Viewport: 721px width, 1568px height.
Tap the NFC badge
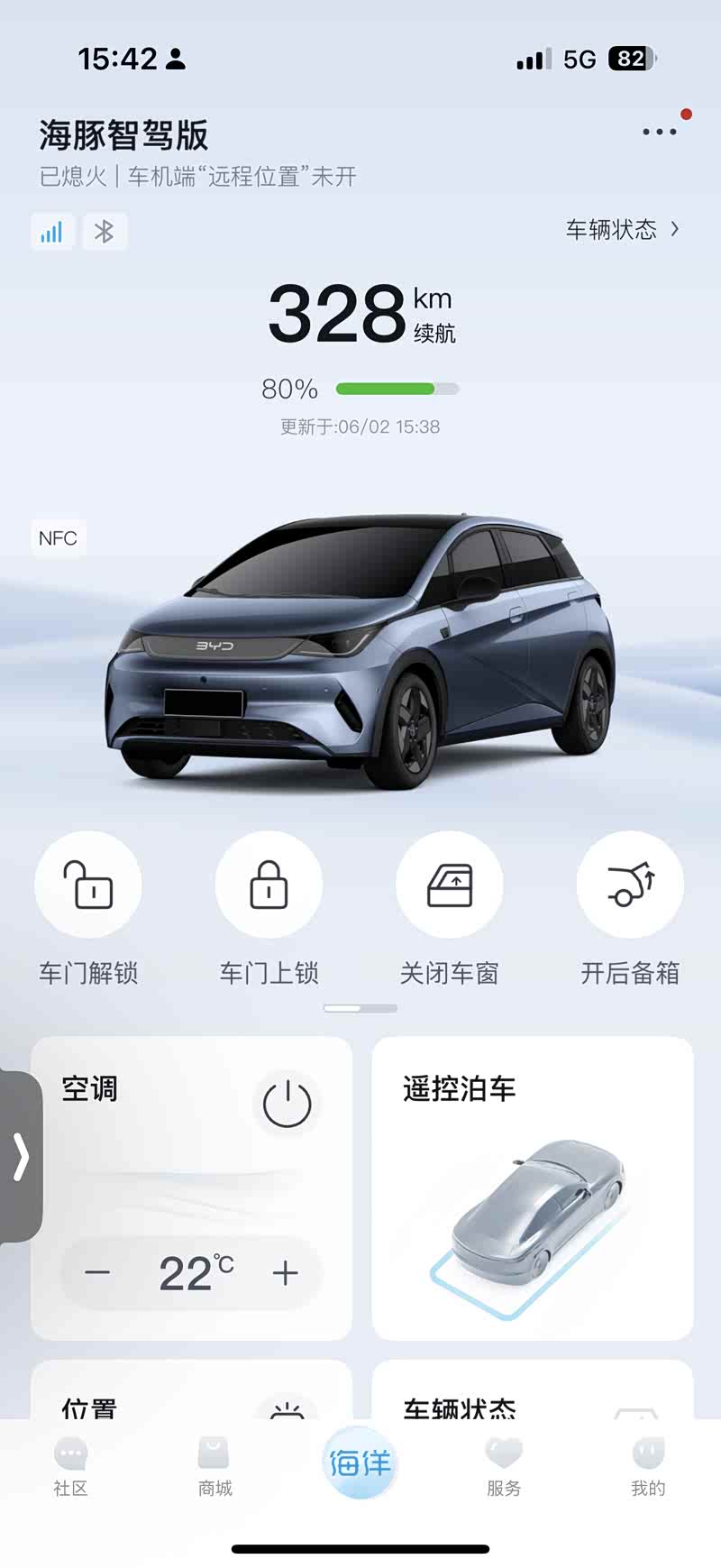[x=58, y=538]
